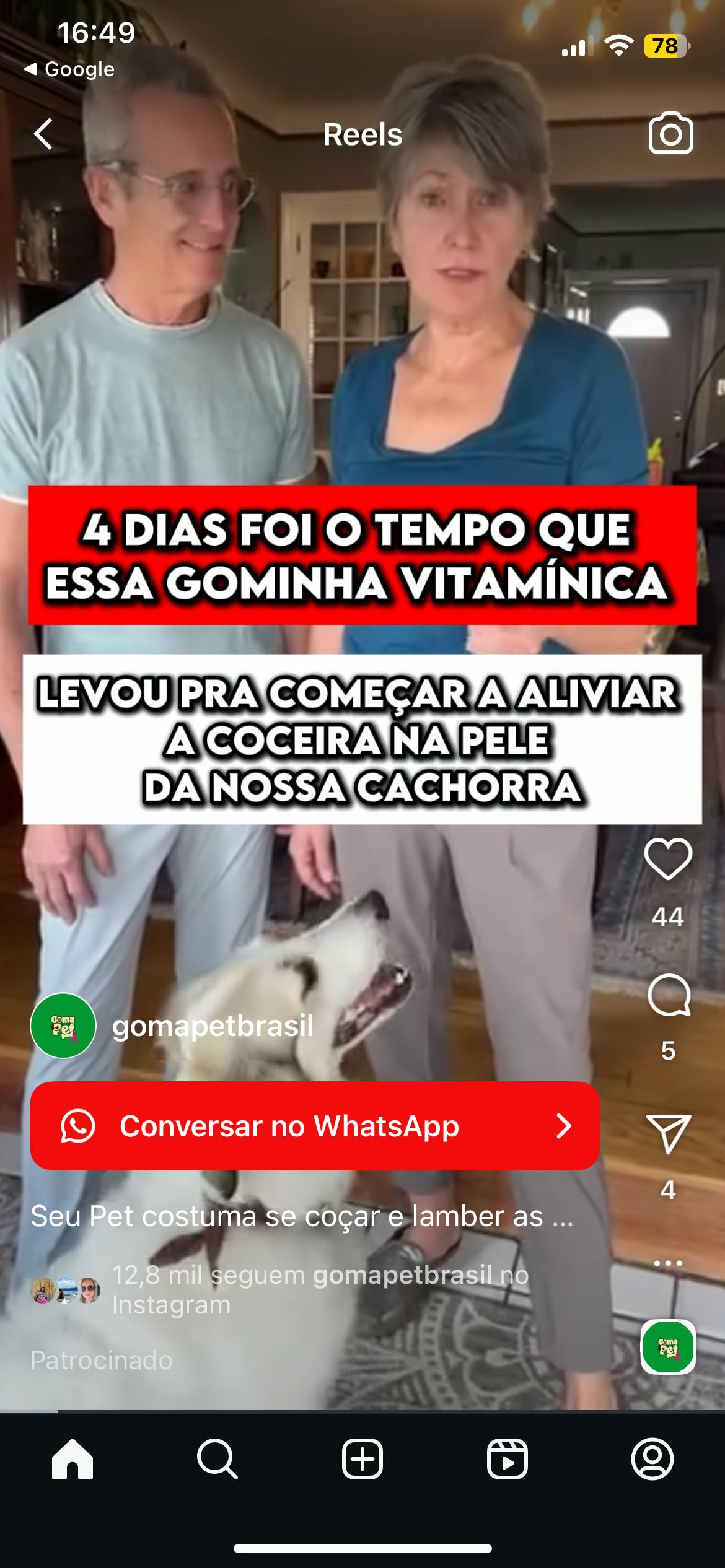Return to Google via the status bar link

pos(69,69)
